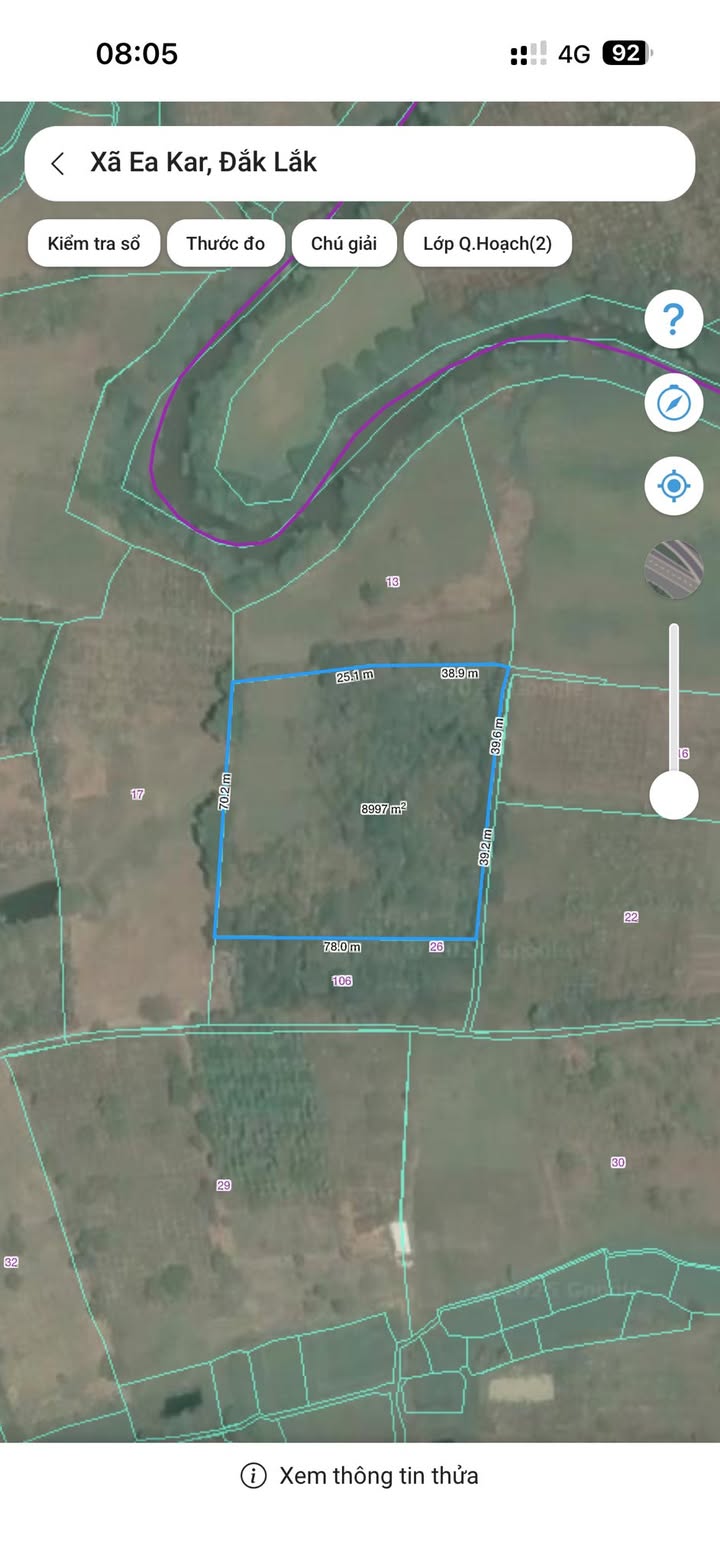Center map on my current location

[x=674, y=487]
